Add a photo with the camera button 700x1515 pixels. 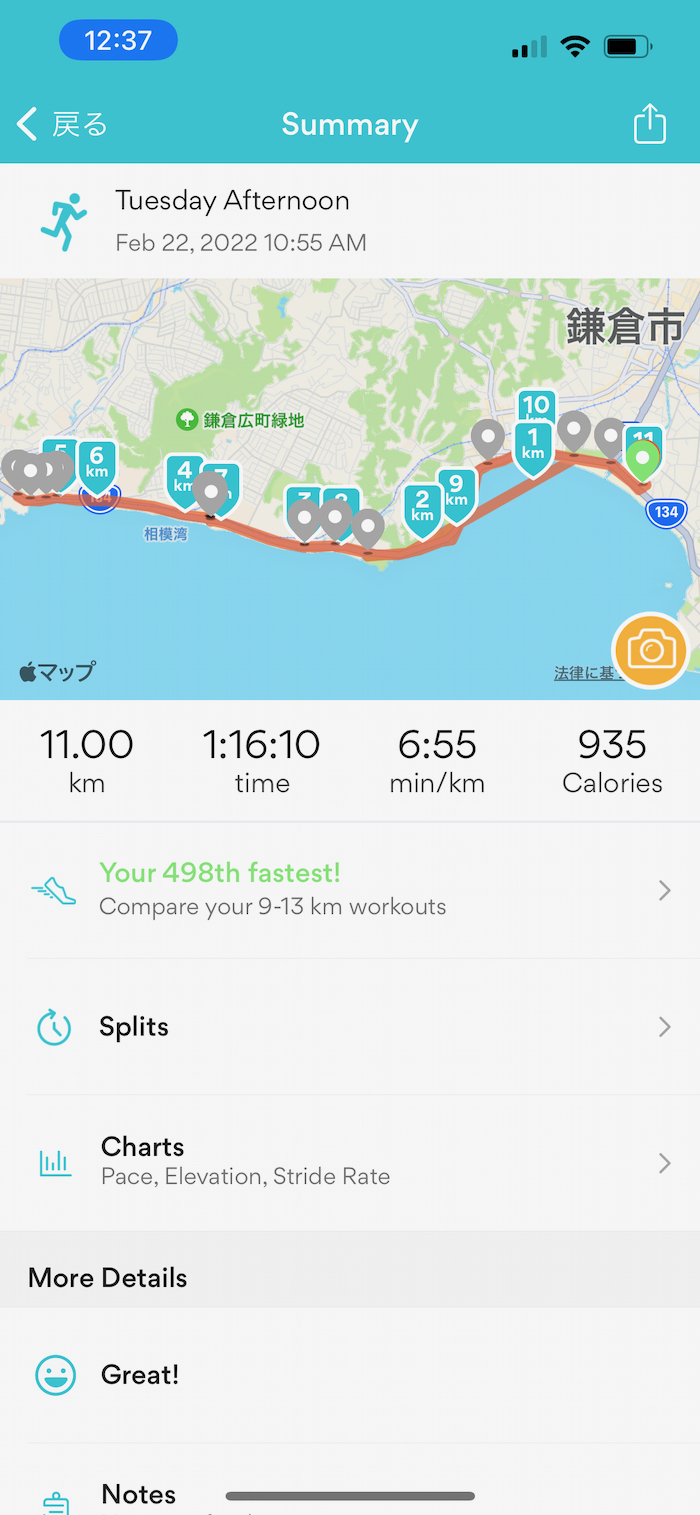click(650, 651)
